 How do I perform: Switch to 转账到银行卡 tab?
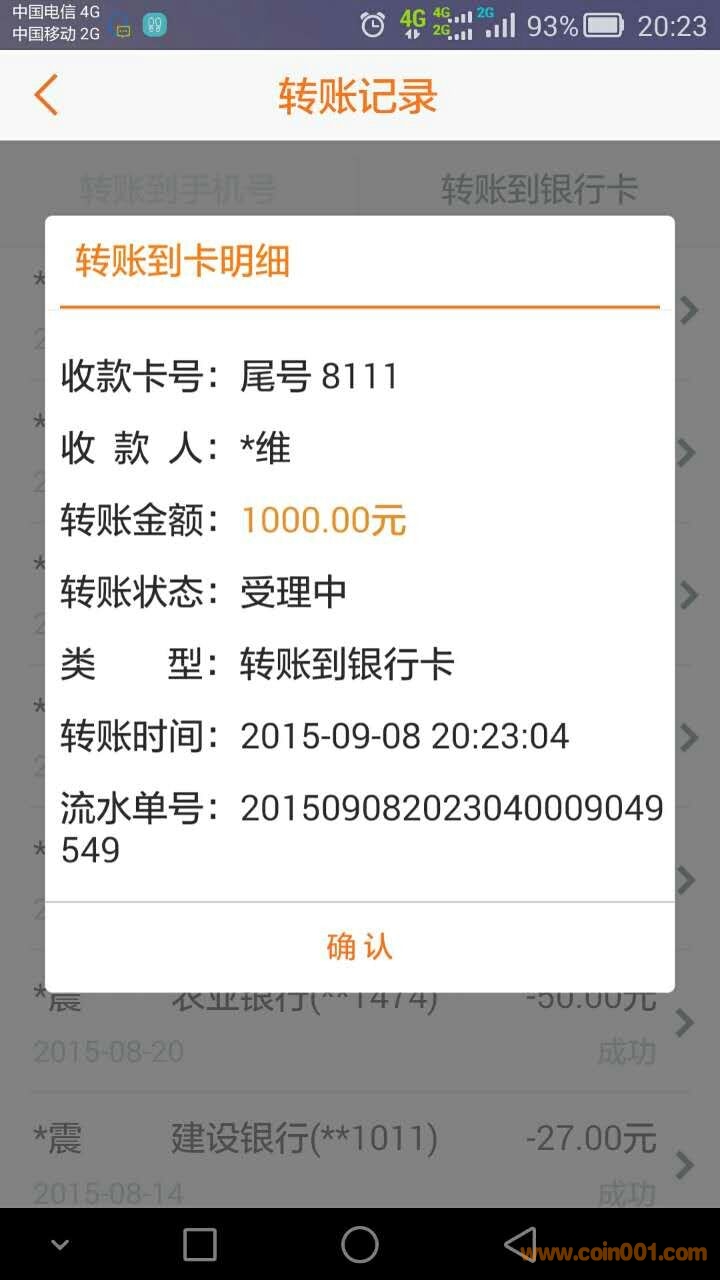point(539,189)
